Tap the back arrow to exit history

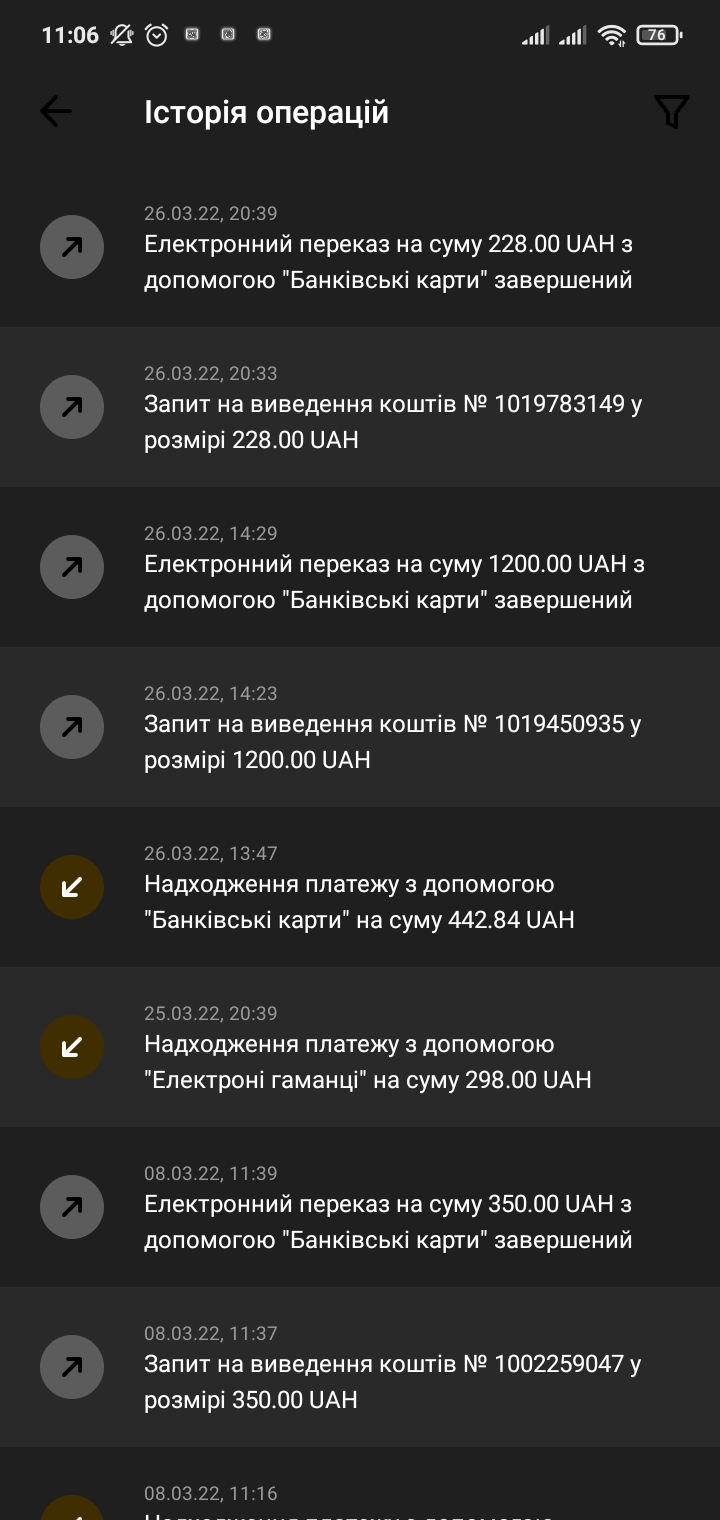click(x=55, y=110)
